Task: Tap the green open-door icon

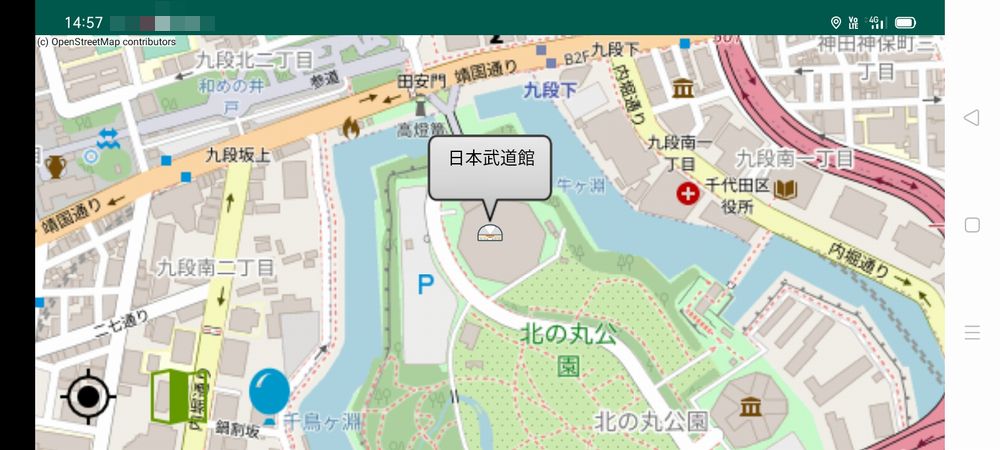Action: 176,397
